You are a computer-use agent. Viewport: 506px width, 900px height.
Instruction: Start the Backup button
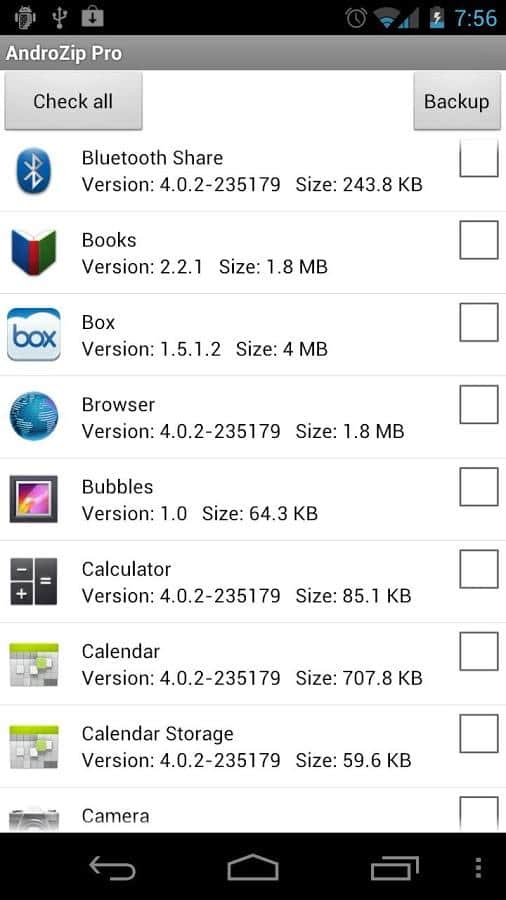(x=457, y=102)
